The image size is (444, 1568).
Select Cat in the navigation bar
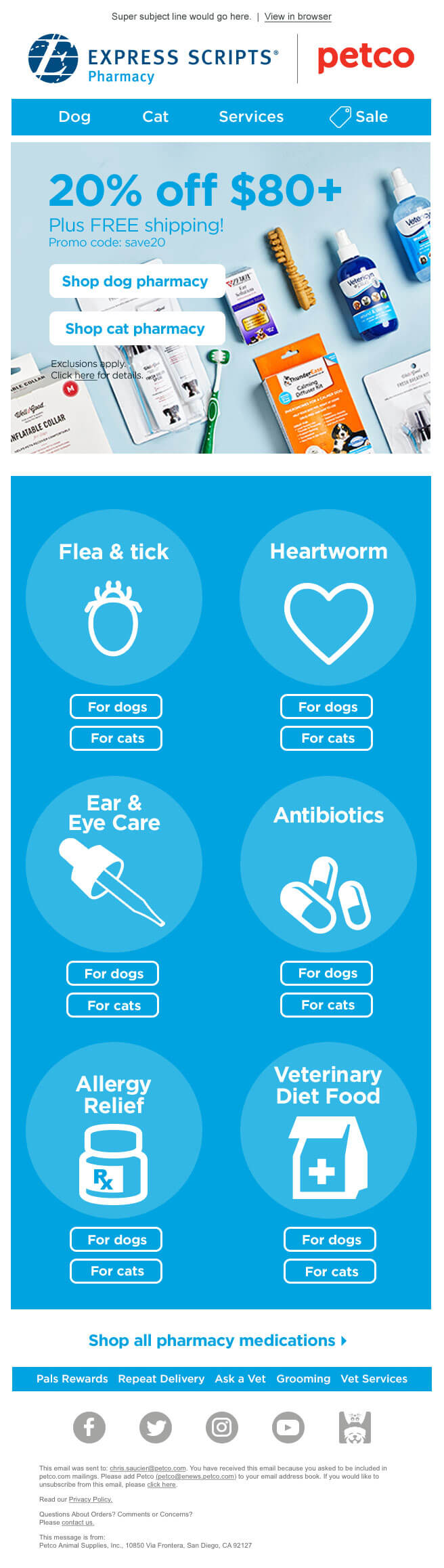[155, 116]
